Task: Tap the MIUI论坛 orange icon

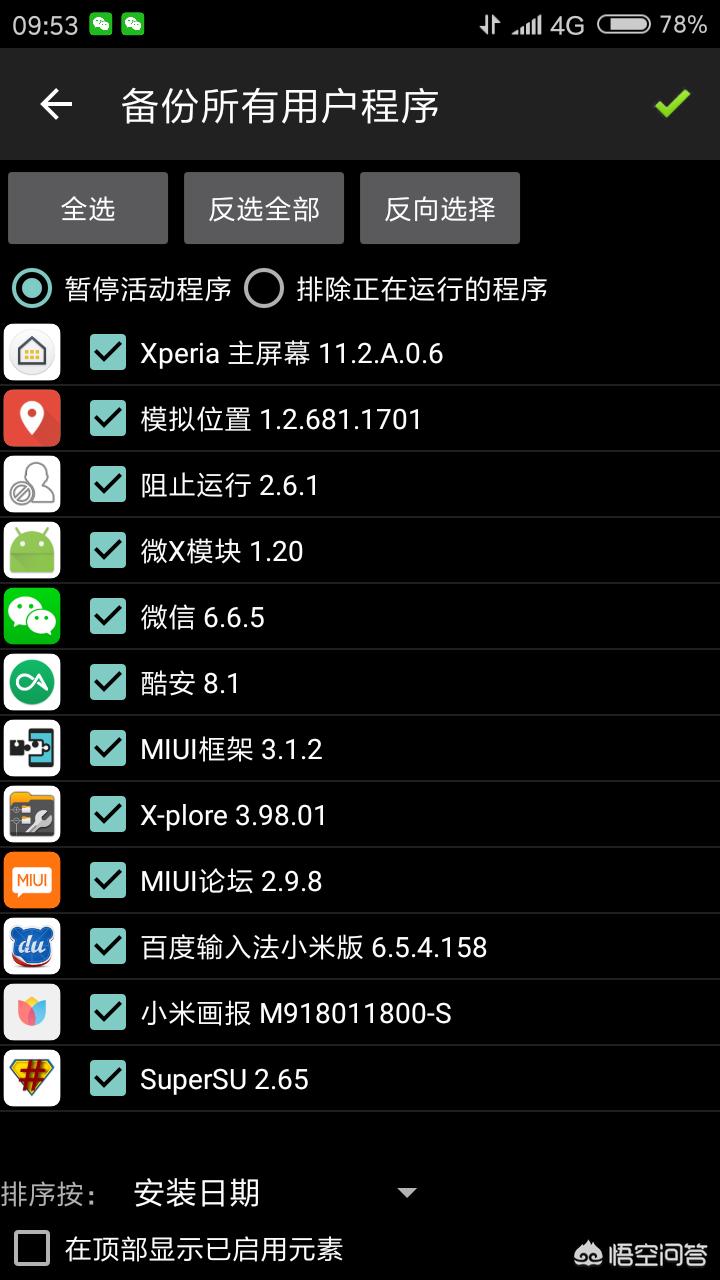Action: [x=32, y=880]
